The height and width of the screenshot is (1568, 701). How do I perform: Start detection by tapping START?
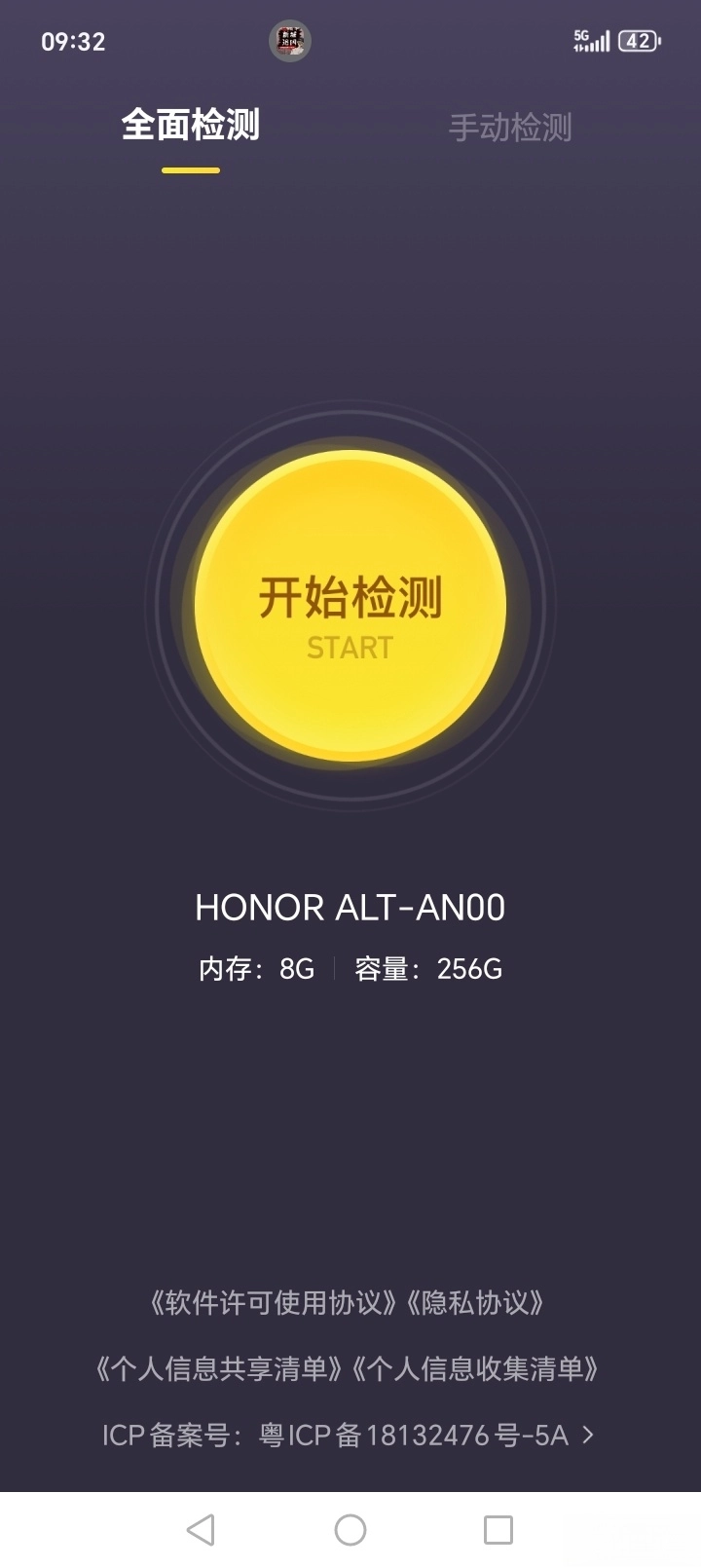pyautogui.click(x=350, y=606)
